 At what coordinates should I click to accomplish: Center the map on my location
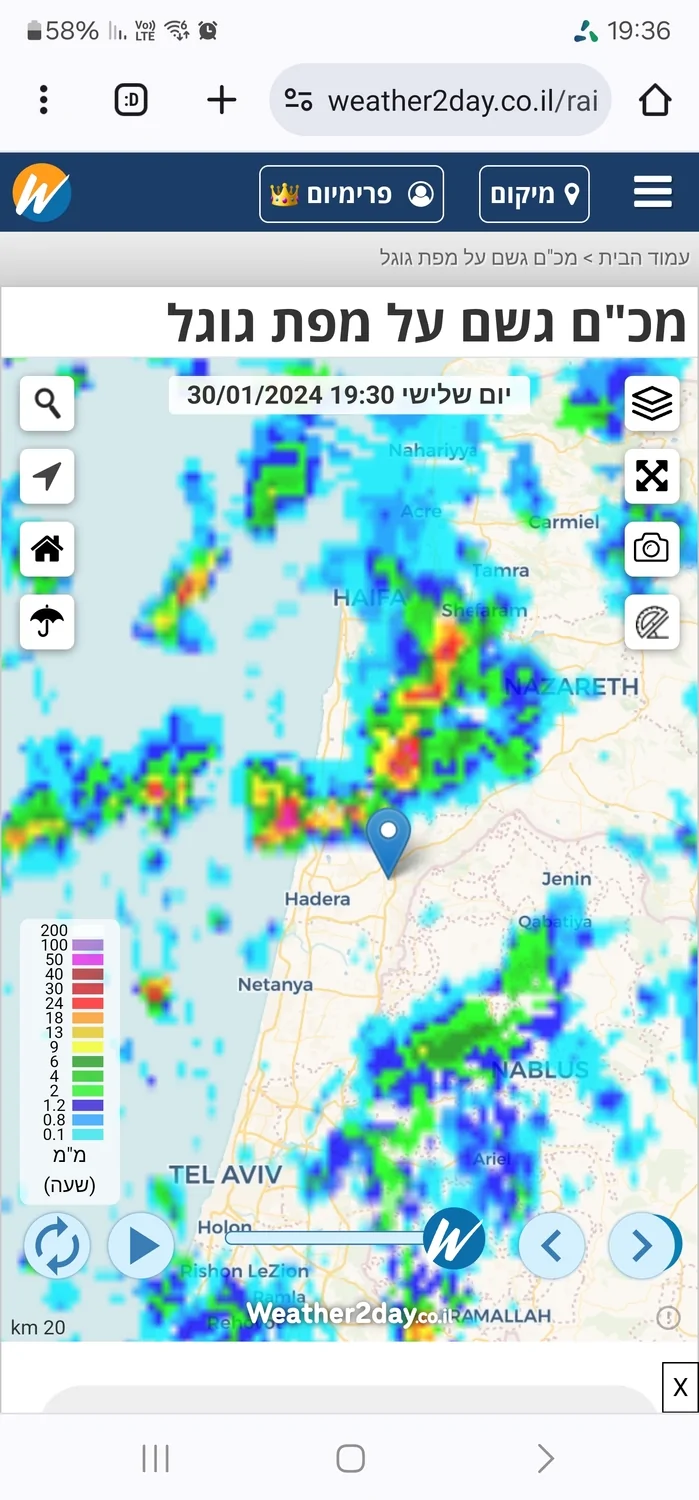[x=47, y=477]
